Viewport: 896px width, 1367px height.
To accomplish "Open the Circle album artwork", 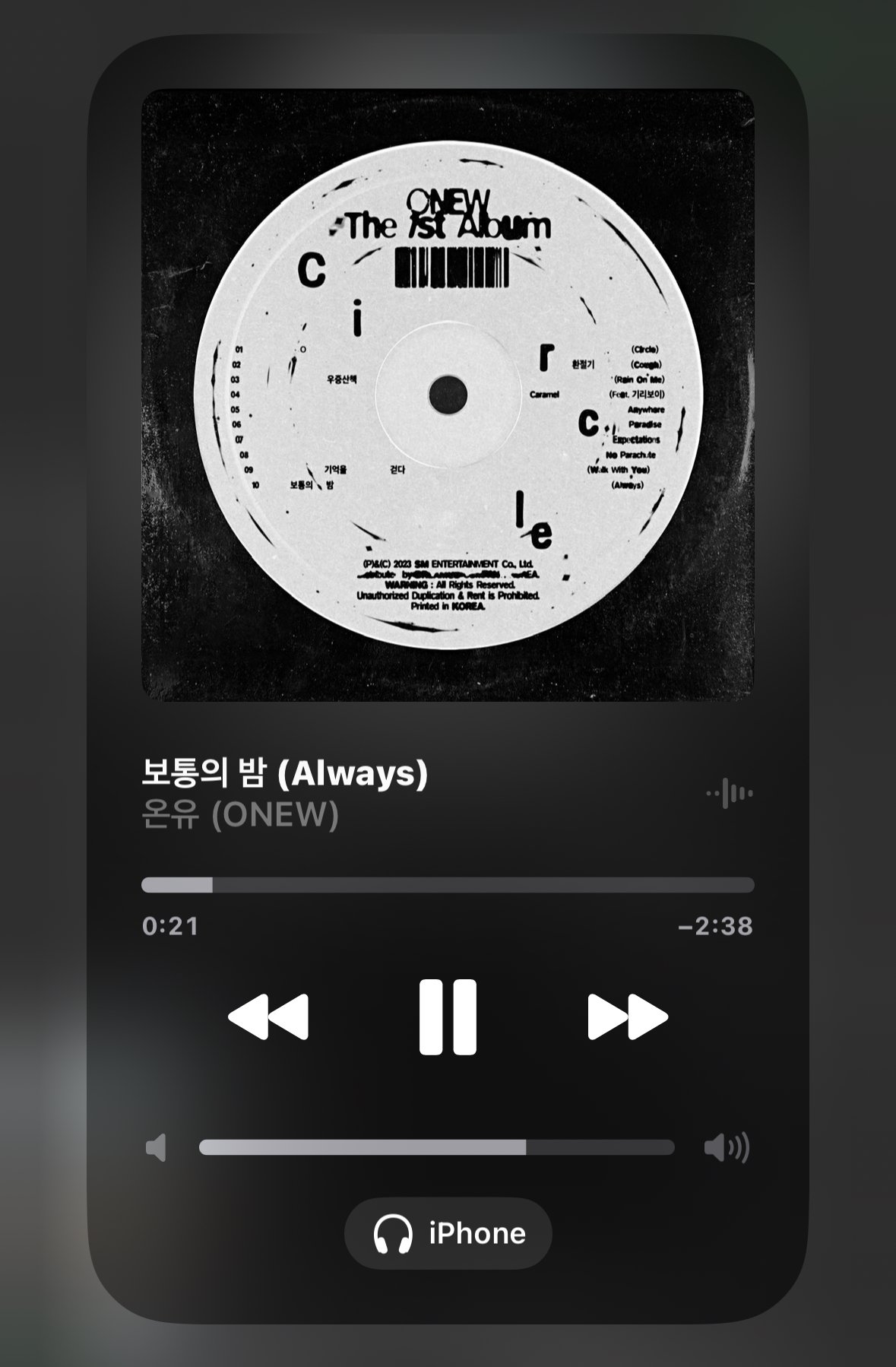I will click(448, 395).
